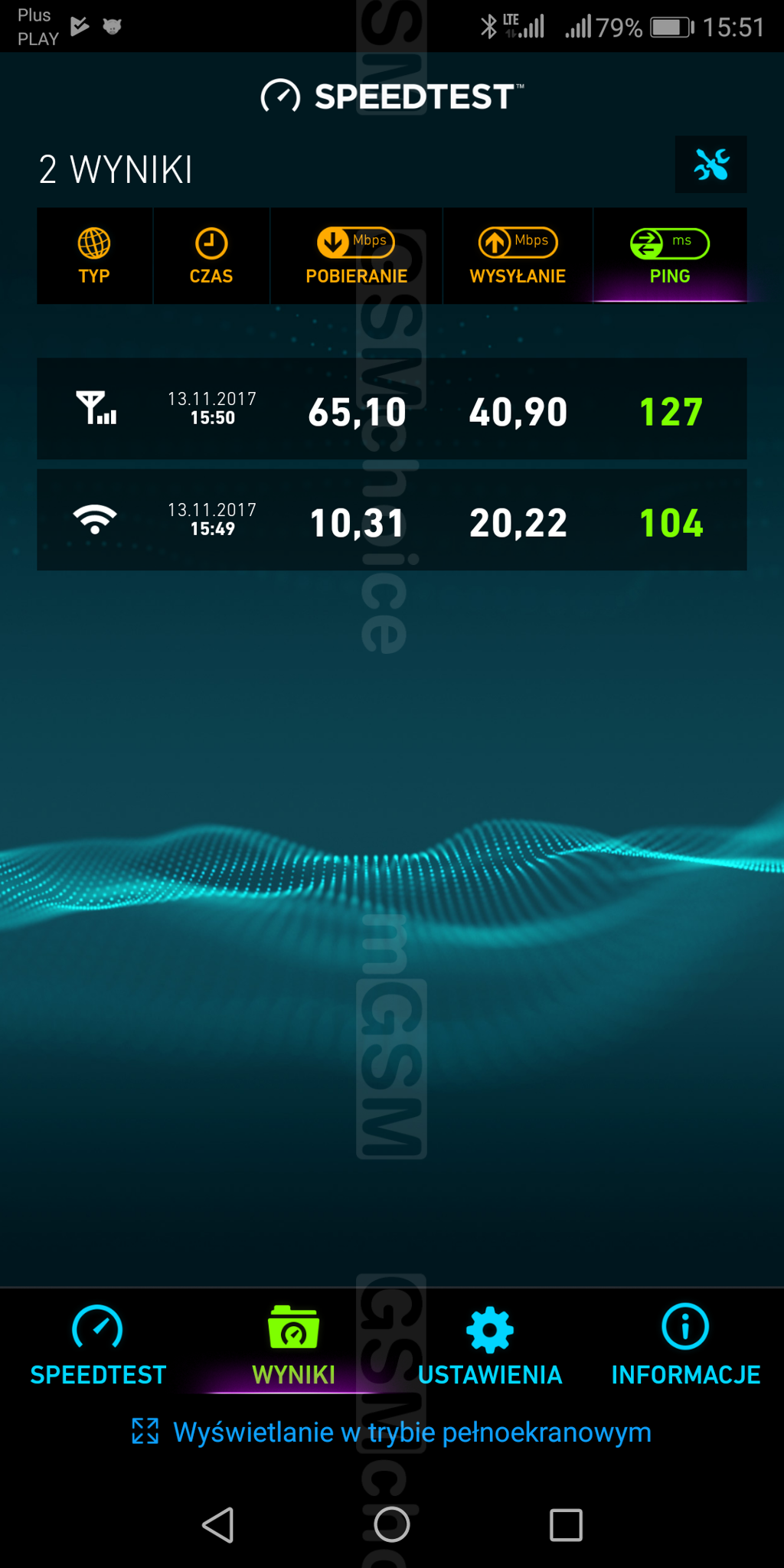Sort results by PING column
Screen dimensions: 784x1568
(x=670, y=256)
